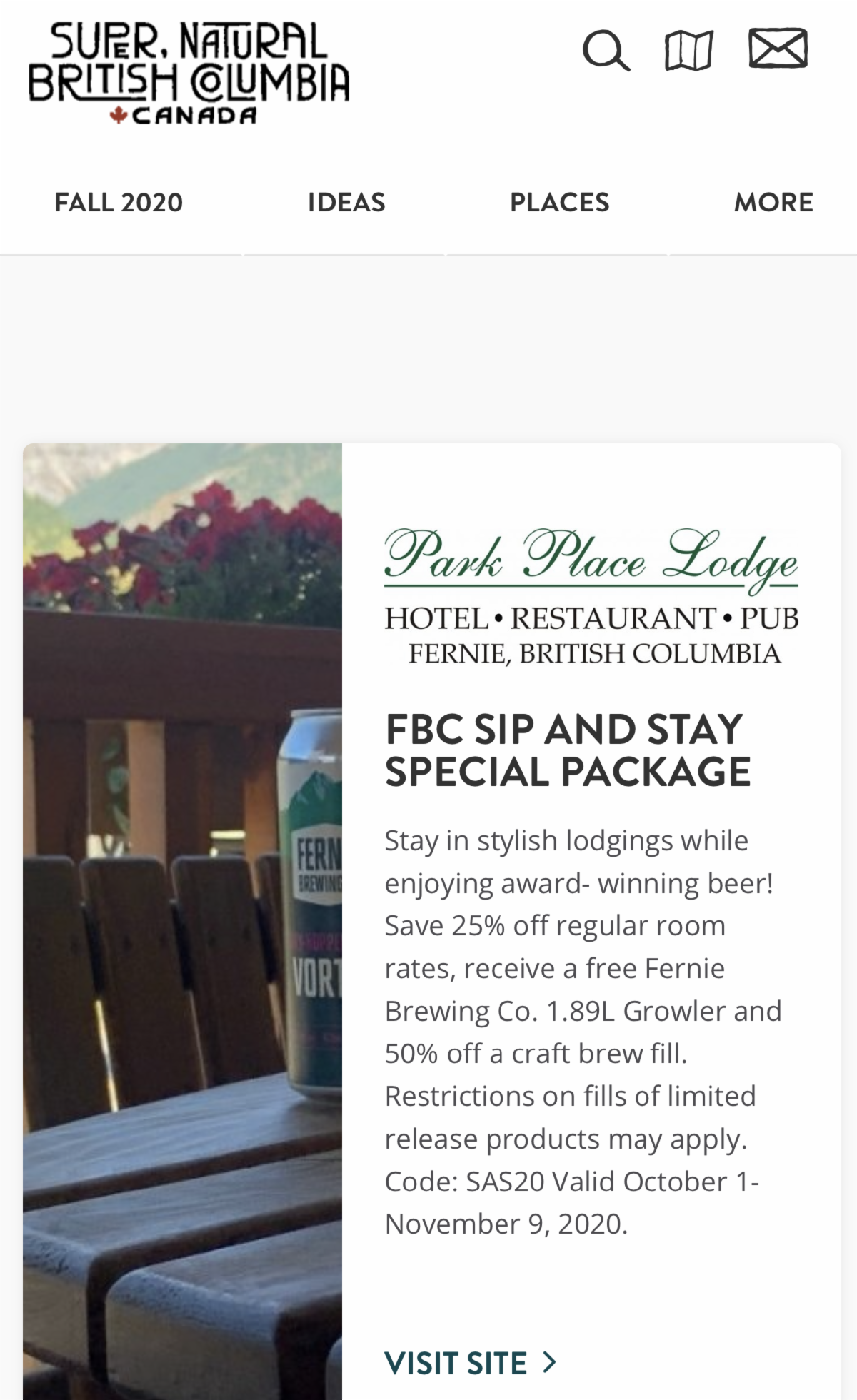Visit site for Park Place Lodge
Viewport: 857px width, 1400px height.
(x=470, y=1363)
